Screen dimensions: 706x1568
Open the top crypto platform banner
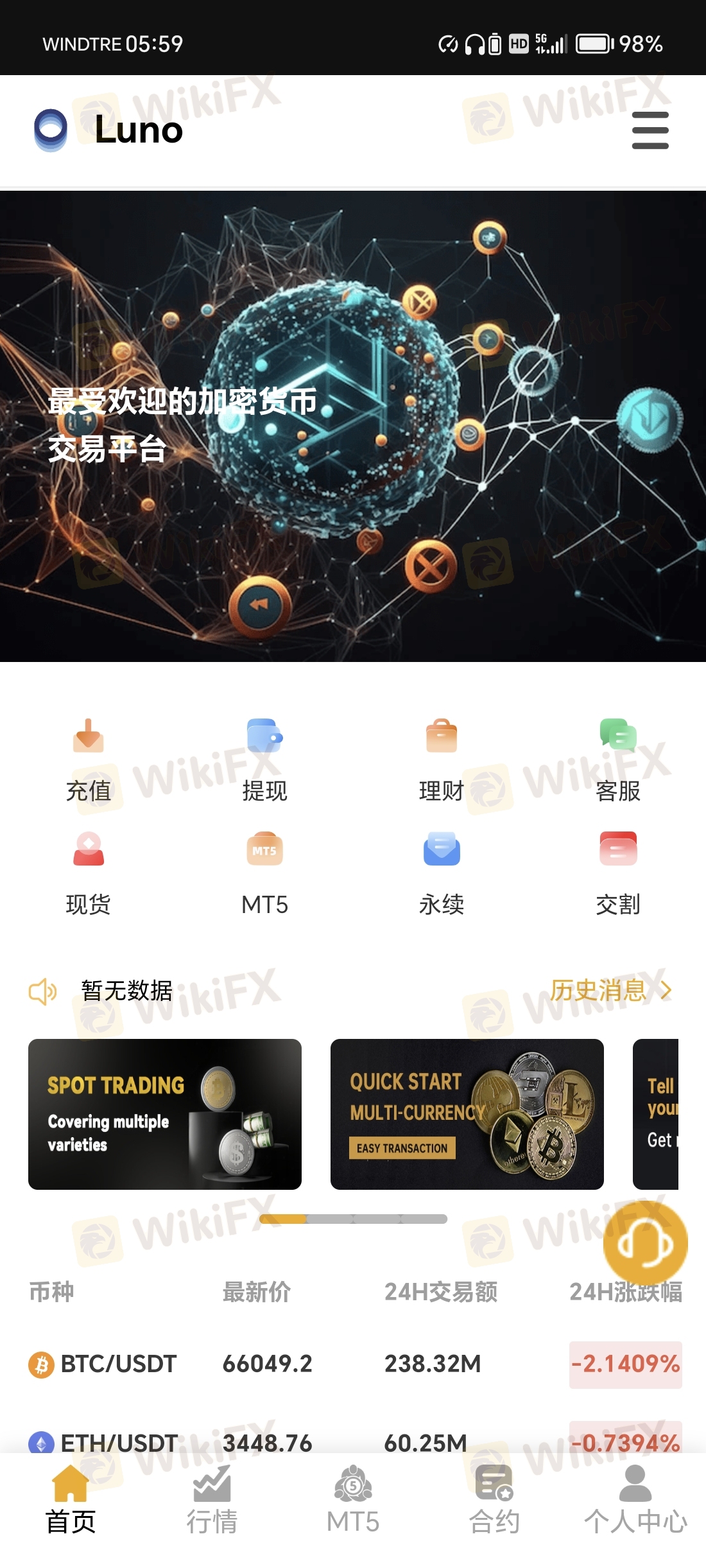[353, 426]
